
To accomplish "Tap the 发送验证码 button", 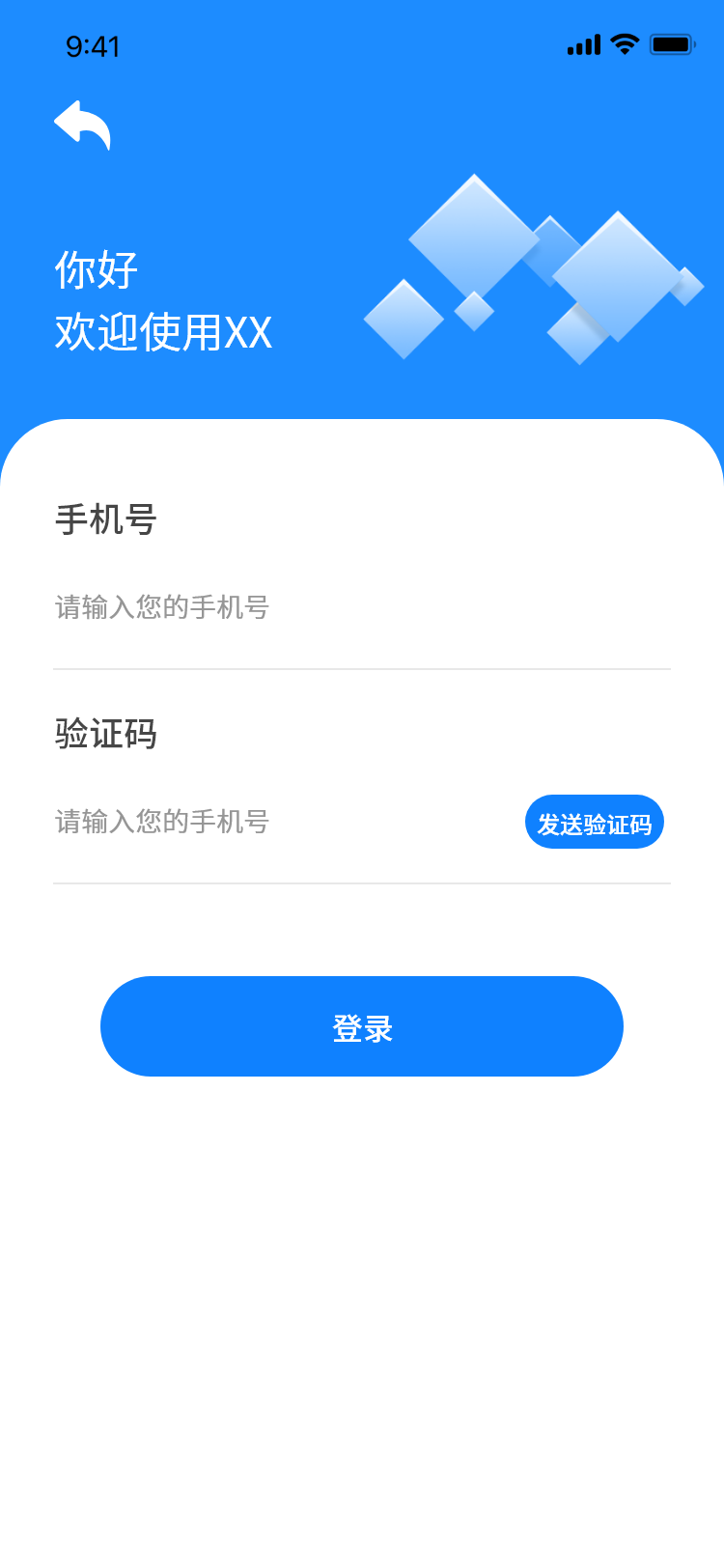I will [595, 823].
